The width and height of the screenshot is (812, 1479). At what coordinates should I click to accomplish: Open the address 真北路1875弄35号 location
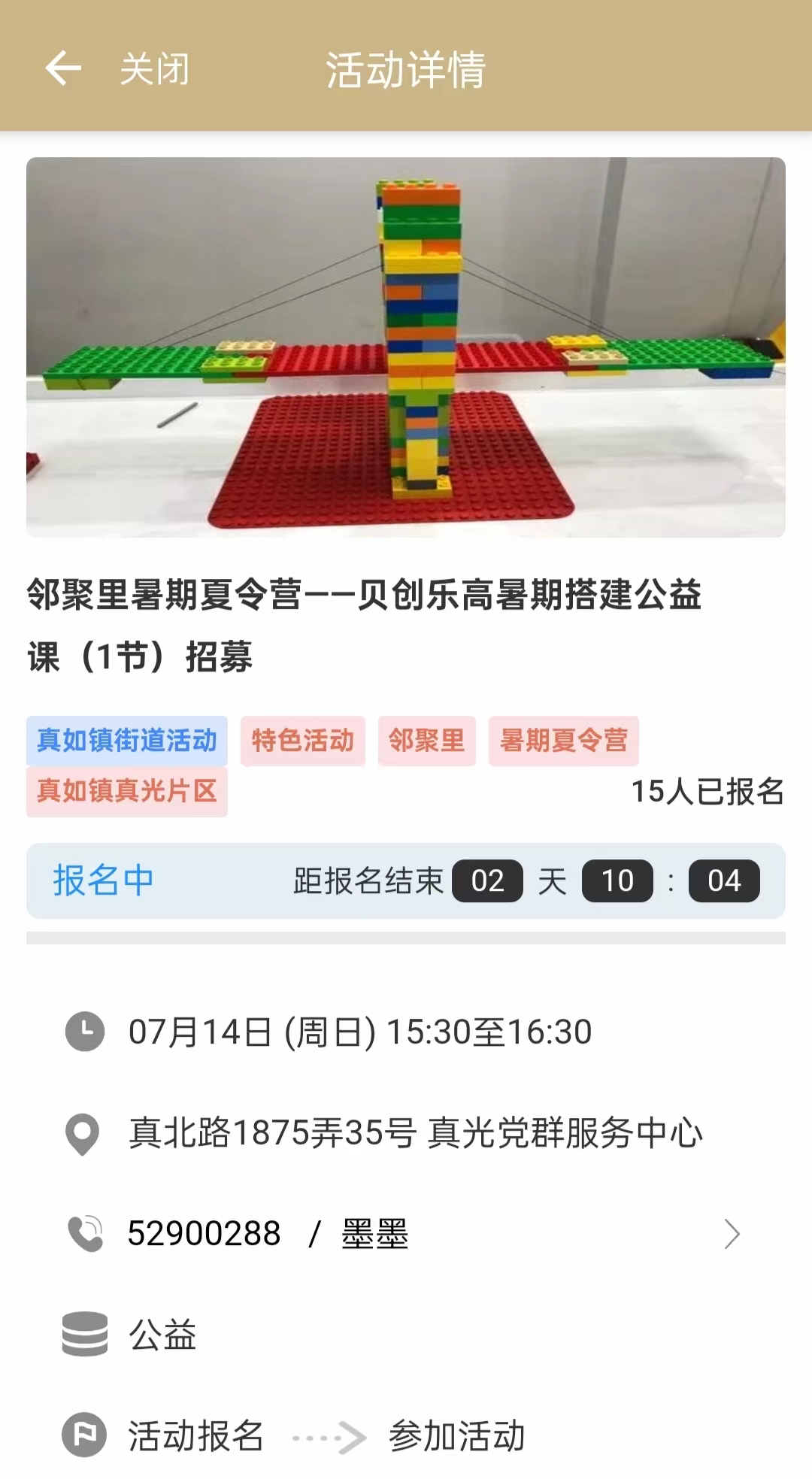(x=415, y=1133)
